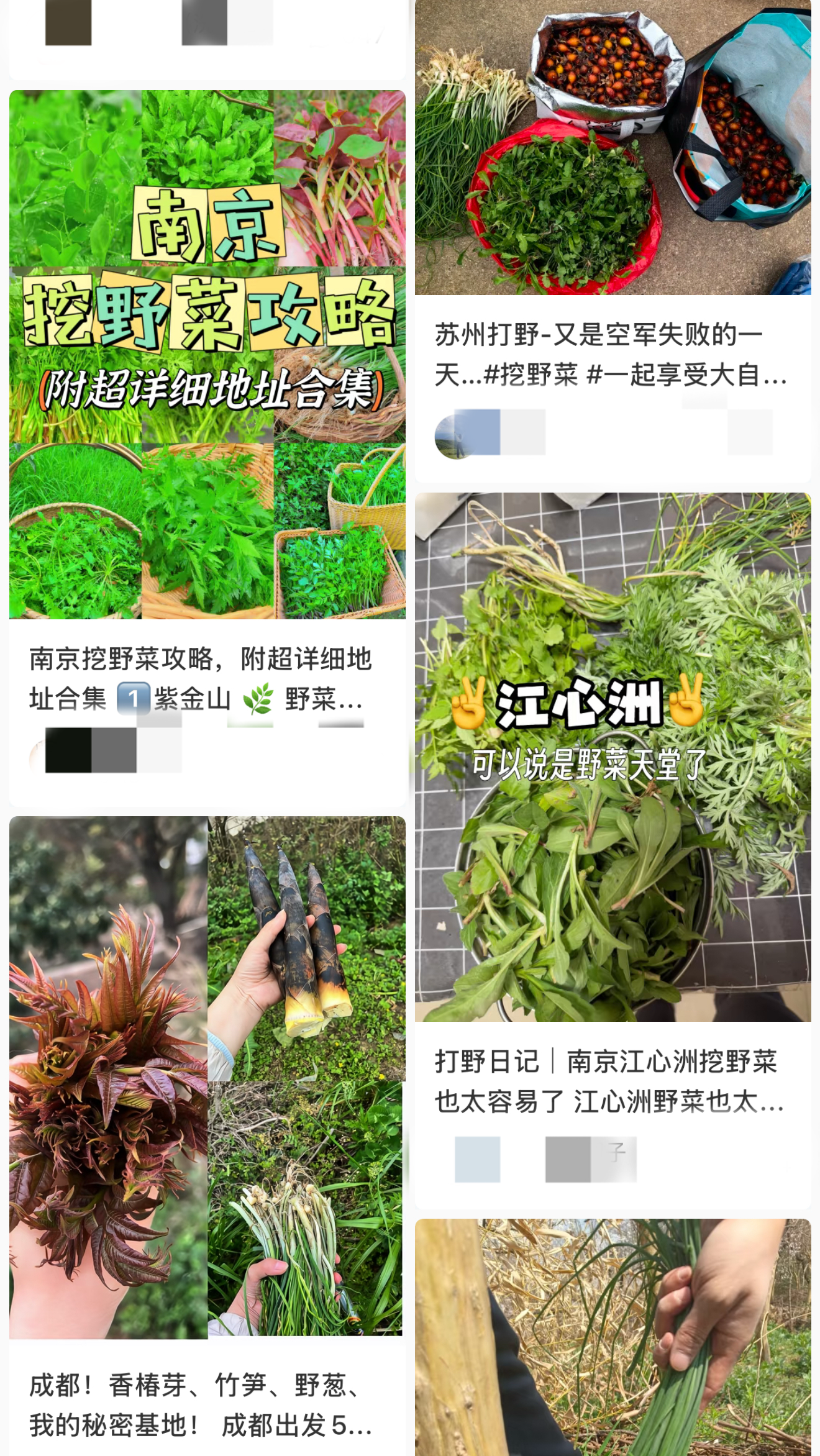View the 苏州打野 post

click(x=613, y=149)
